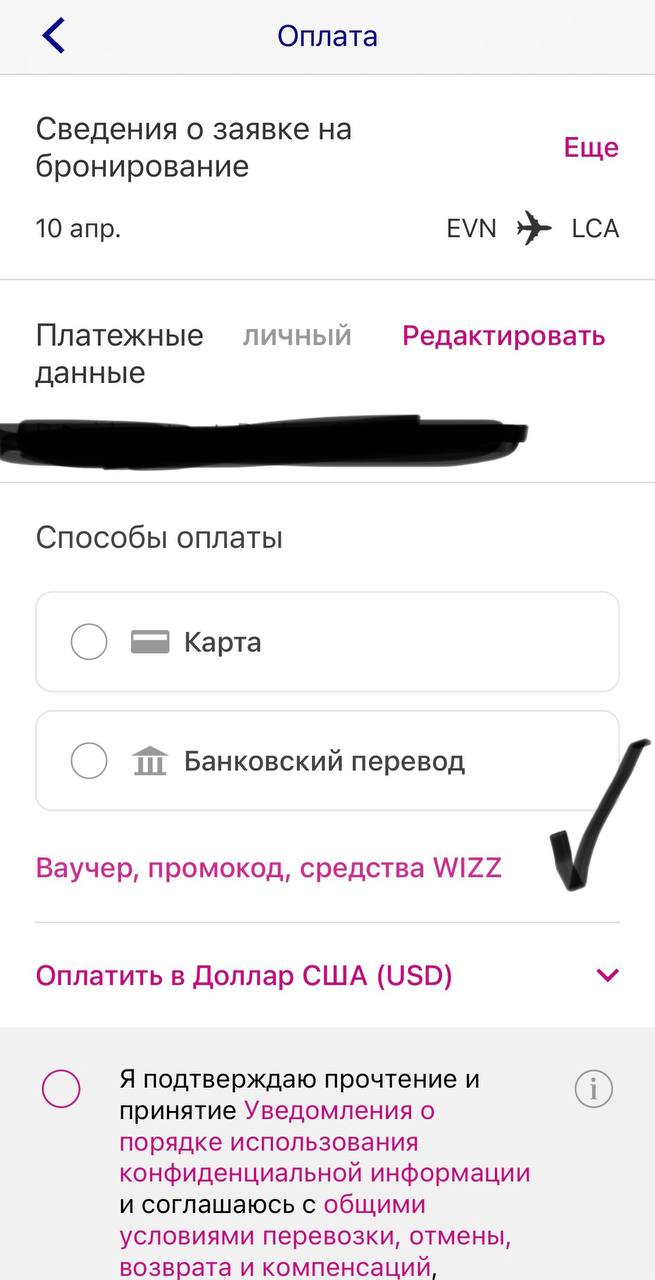This screenshot has height=1280, width=655.
Task: Tap Редактировать to edit payment data
Action: [503, 336]
